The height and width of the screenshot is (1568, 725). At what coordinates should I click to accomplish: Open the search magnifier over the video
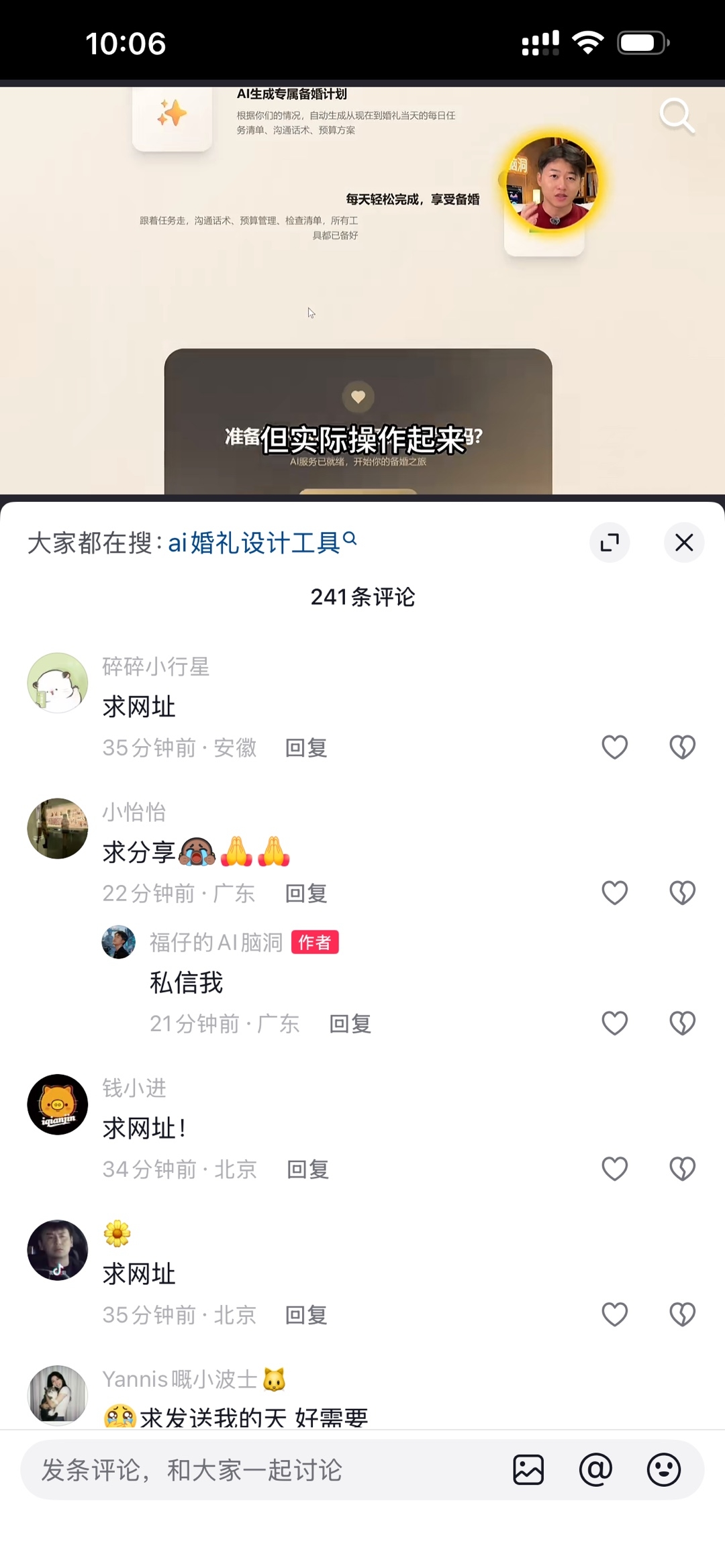pyautogui.click(x=677, y=116)
